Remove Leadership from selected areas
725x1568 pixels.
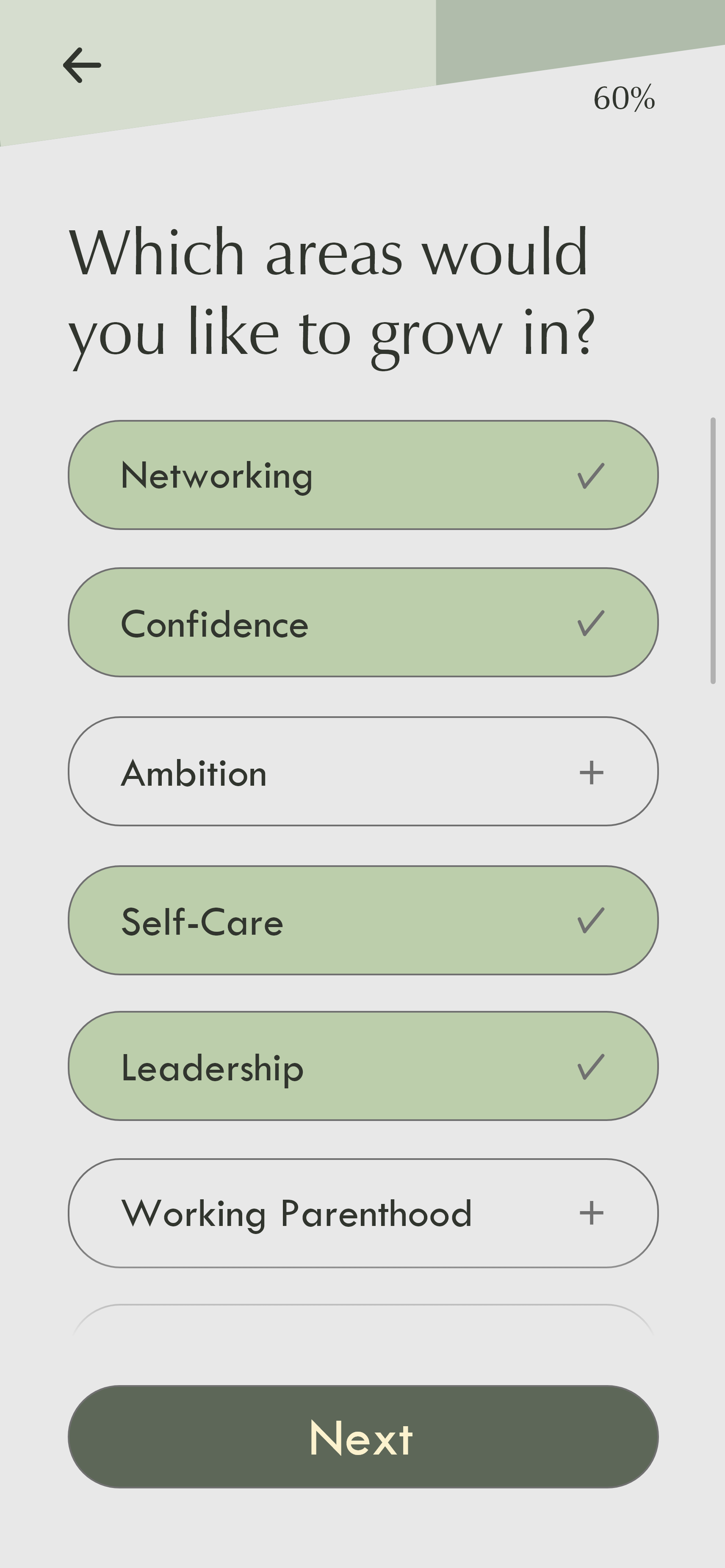click(363, 1066)
